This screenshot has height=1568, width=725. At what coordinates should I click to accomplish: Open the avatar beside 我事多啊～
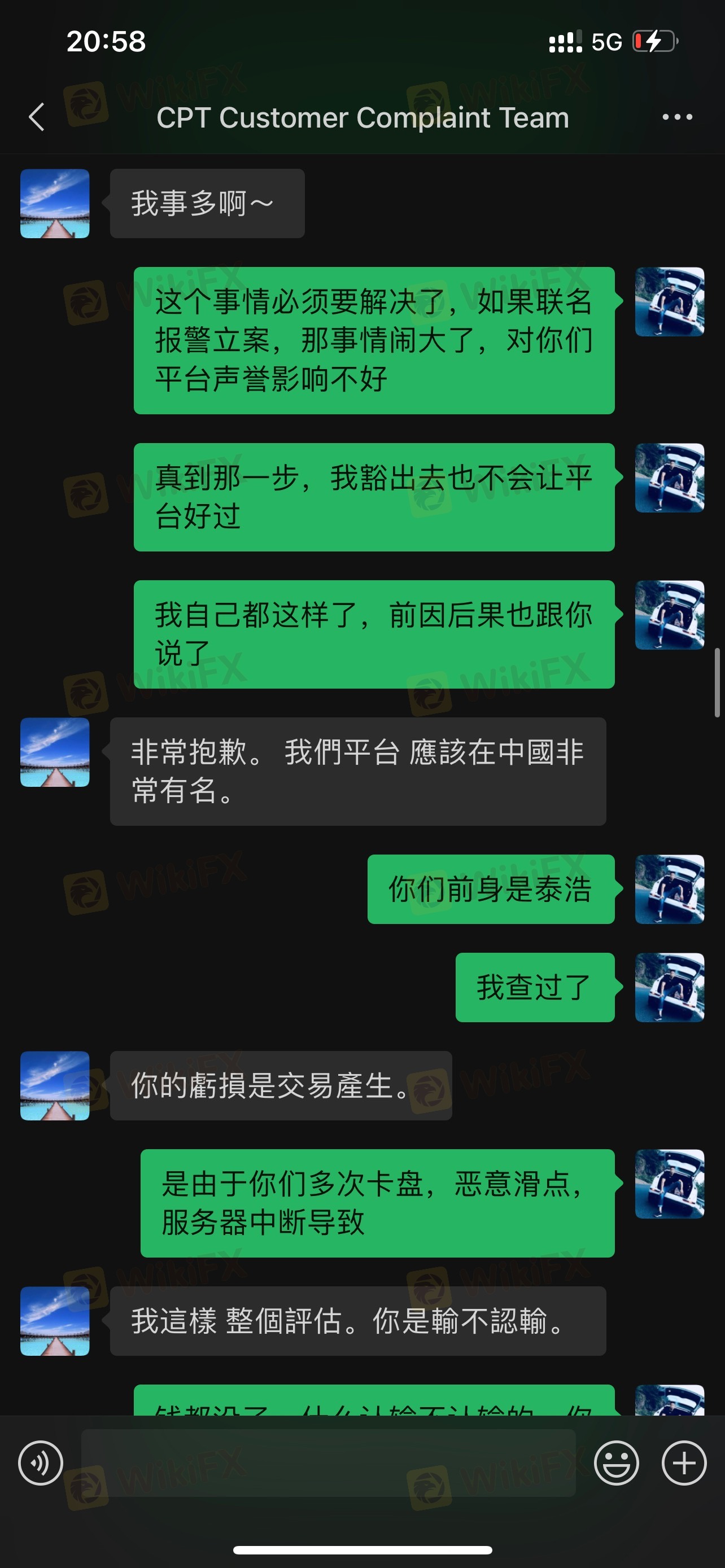tap(55, 203)
